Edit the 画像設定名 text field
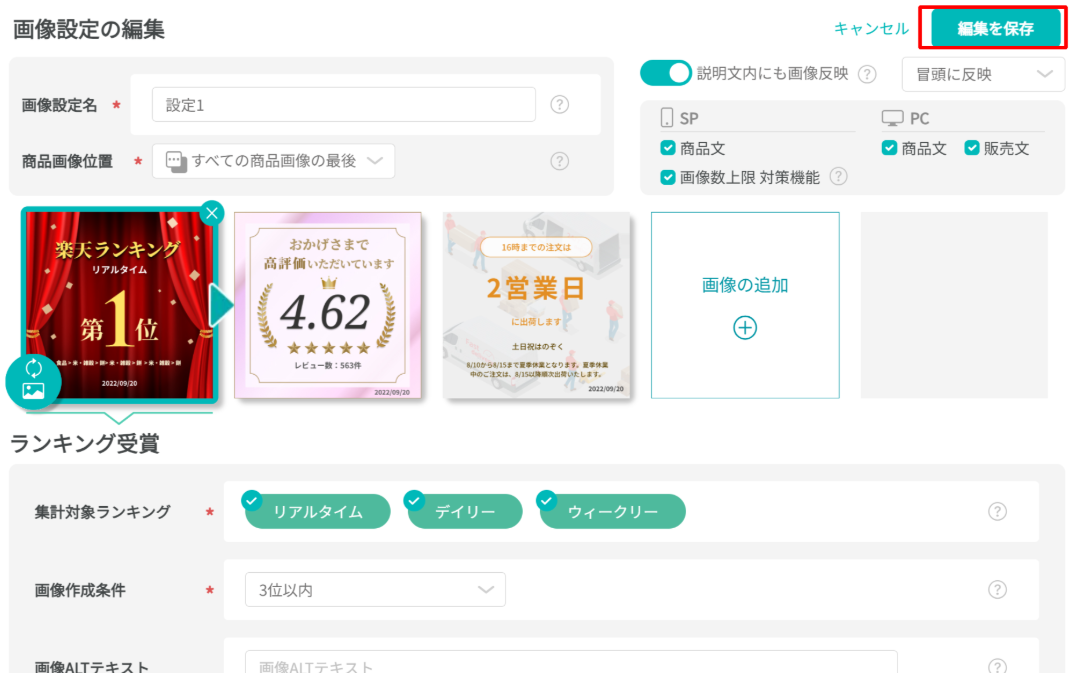Image resolution: width=1078 pixels, height=673 pixels. click(x=343, y=104)
